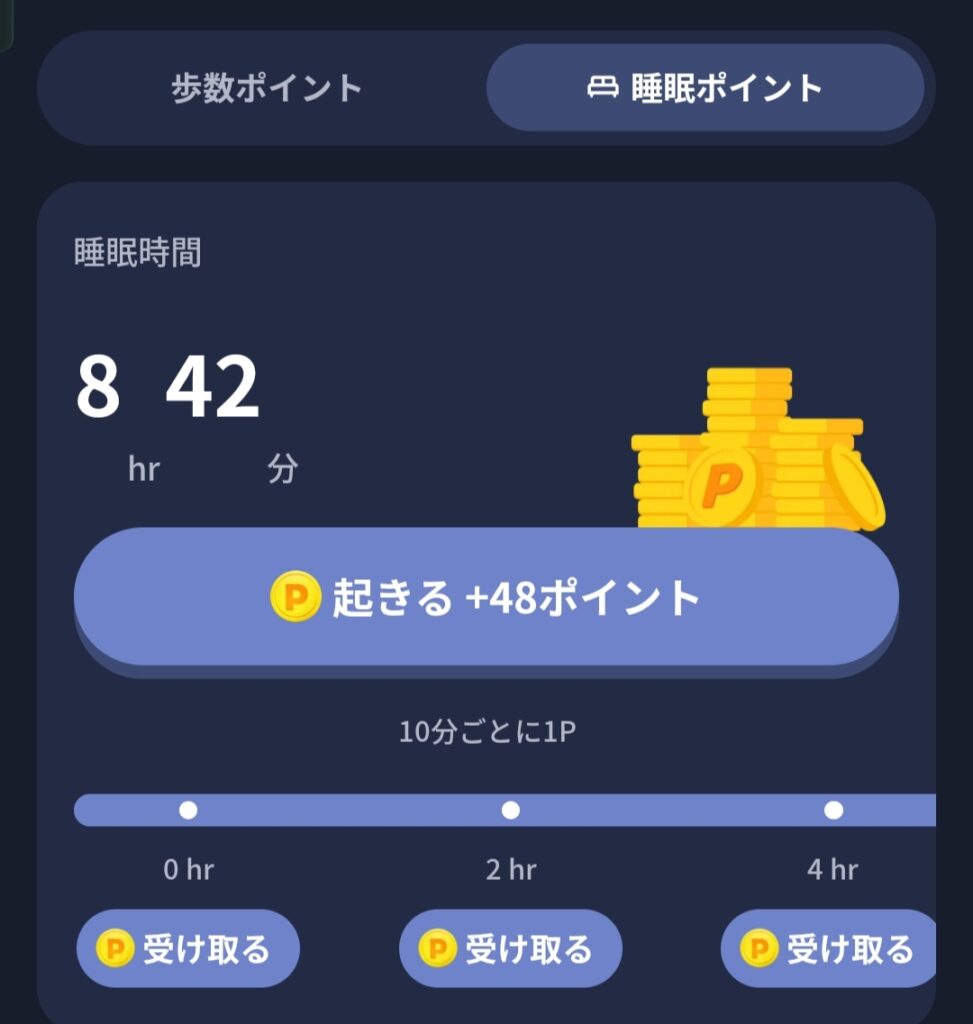Collect the 受け取る reward under 2 hr
Viewport: 973px width, 1024px height.
point(510,948)
